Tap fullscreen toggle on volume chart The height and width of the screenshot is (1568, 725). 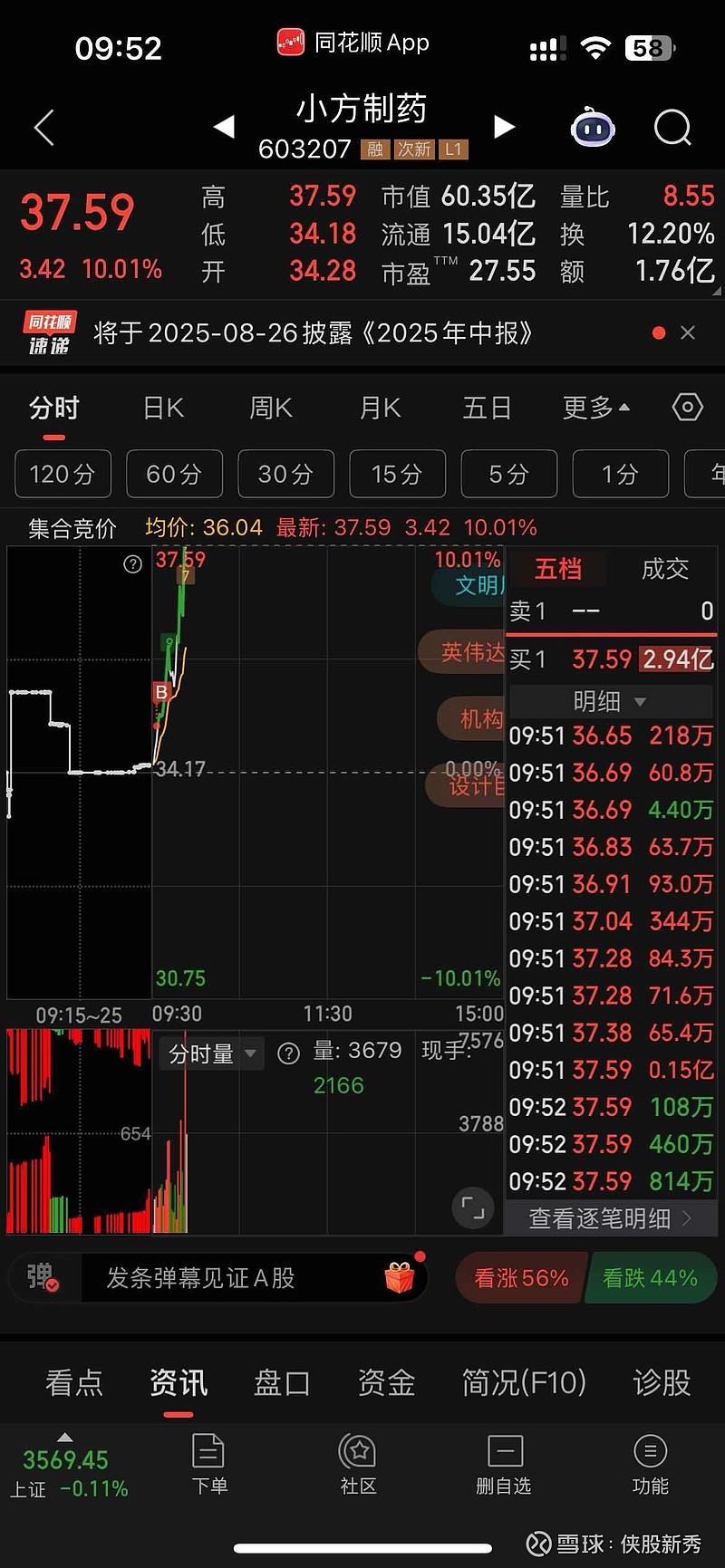click(472, 1207)
